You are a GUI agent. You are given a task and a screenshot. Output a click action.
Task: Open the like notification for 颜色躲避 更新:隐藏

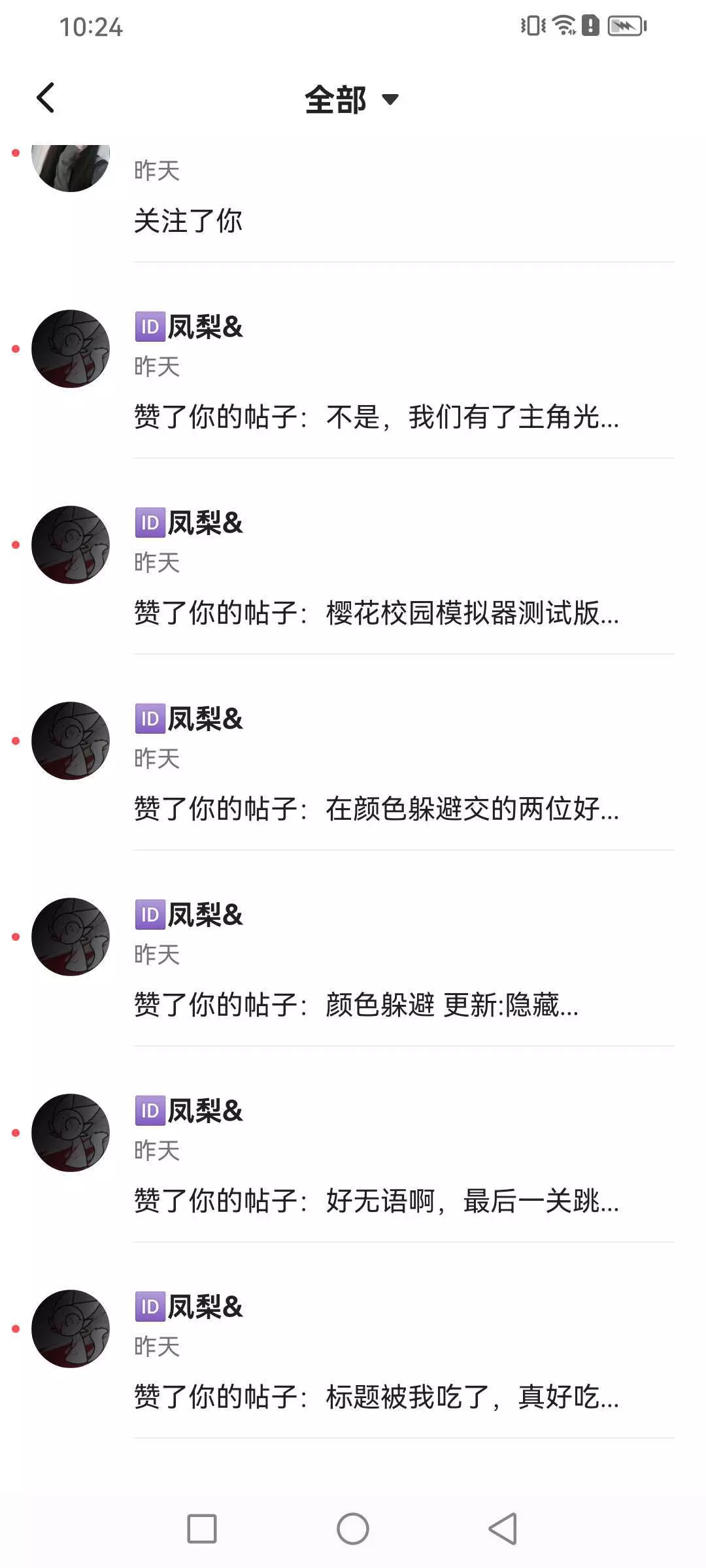tap(356, 1005)
